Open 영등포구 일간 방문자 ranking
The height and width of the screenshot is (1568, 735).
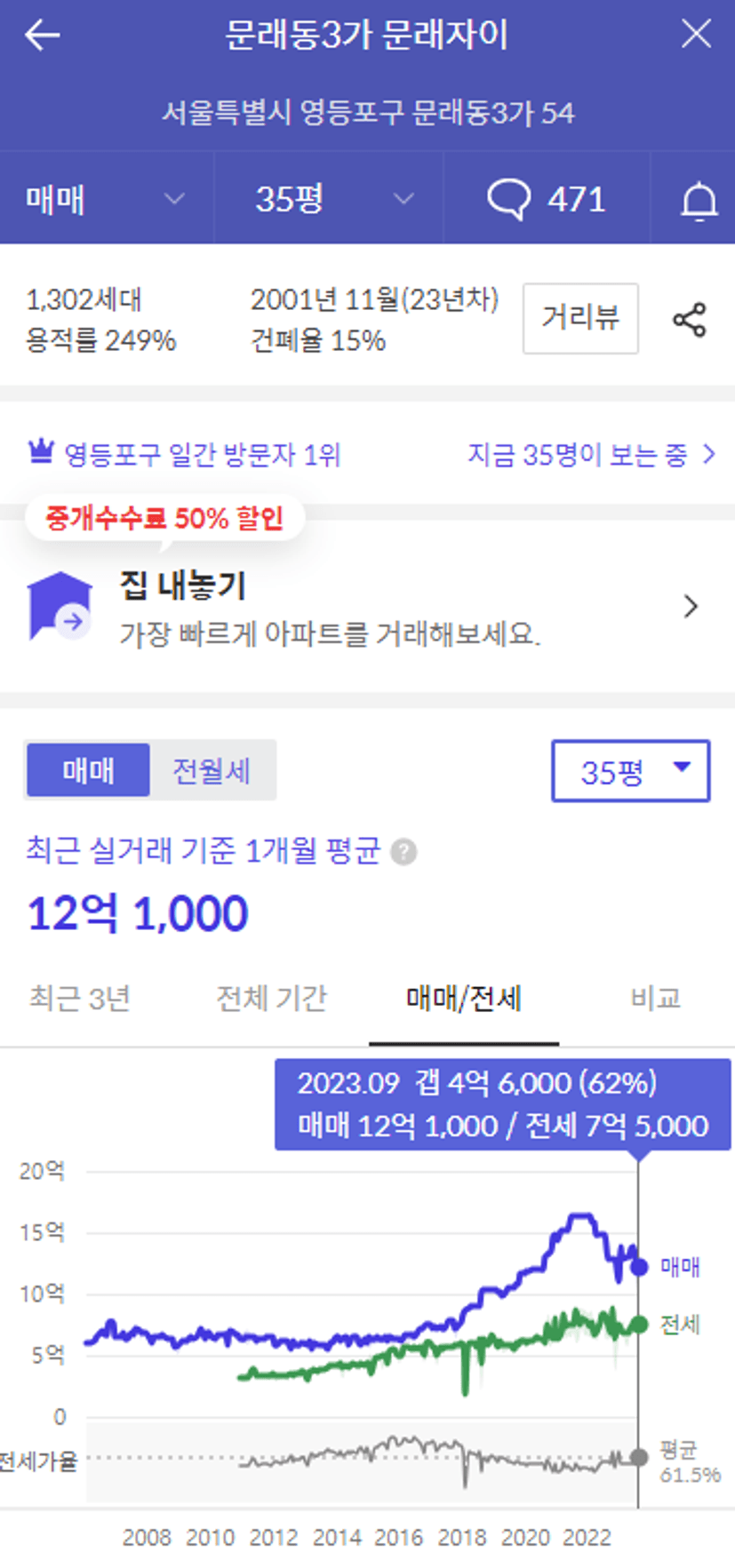click(185, 455)
